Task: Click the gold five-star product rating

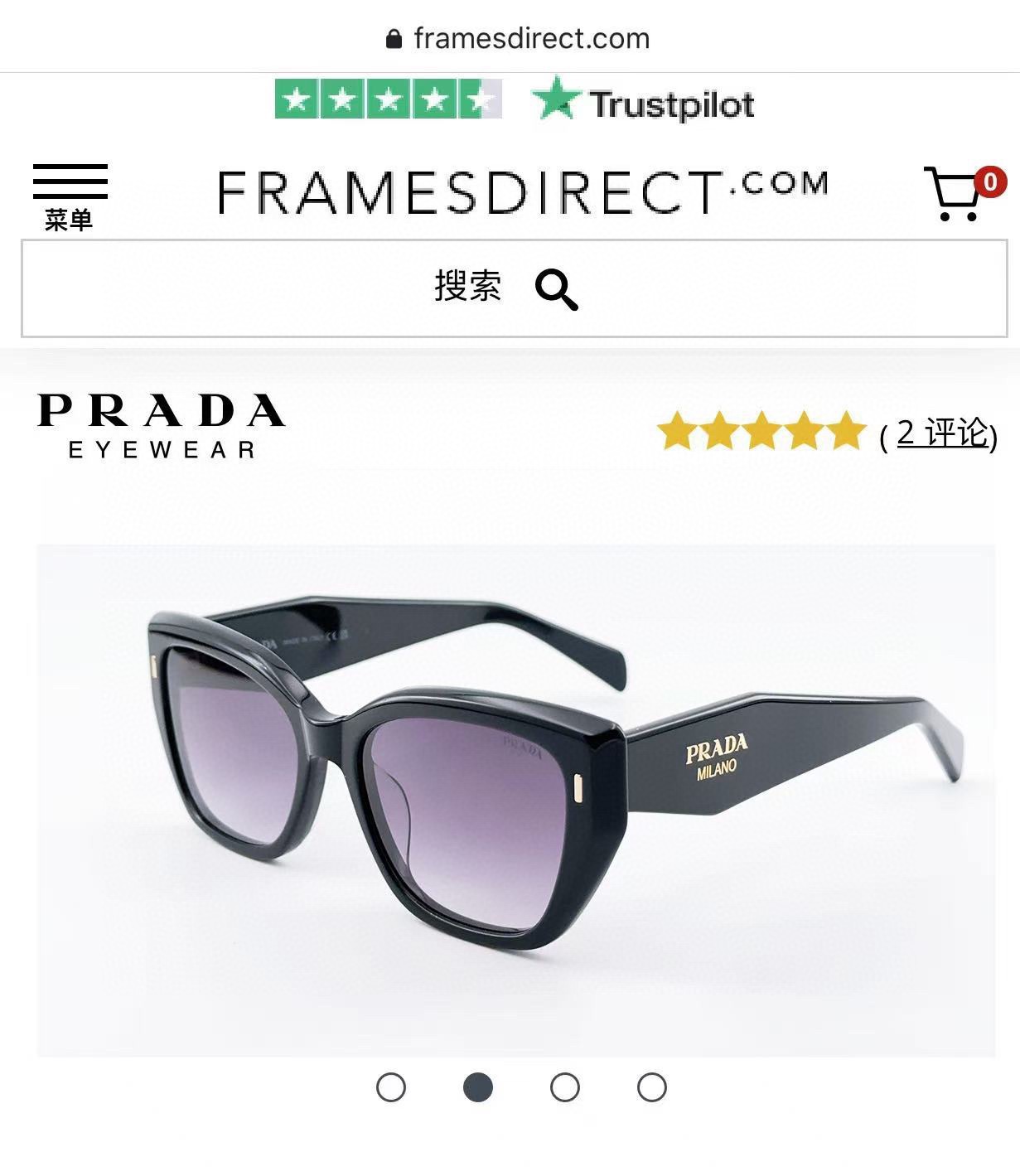Action: pyautogui.click(x=760, y=431)
